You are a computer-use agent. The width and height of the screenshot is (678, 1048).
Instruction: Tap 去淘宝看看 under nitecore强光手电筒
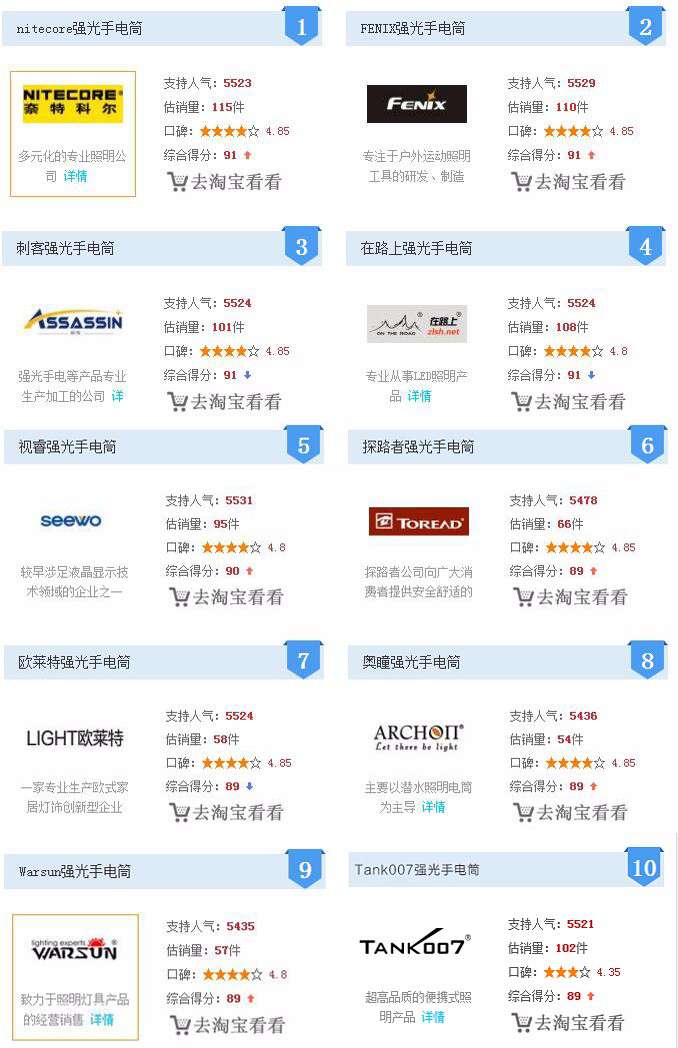[x=224, y=182]
